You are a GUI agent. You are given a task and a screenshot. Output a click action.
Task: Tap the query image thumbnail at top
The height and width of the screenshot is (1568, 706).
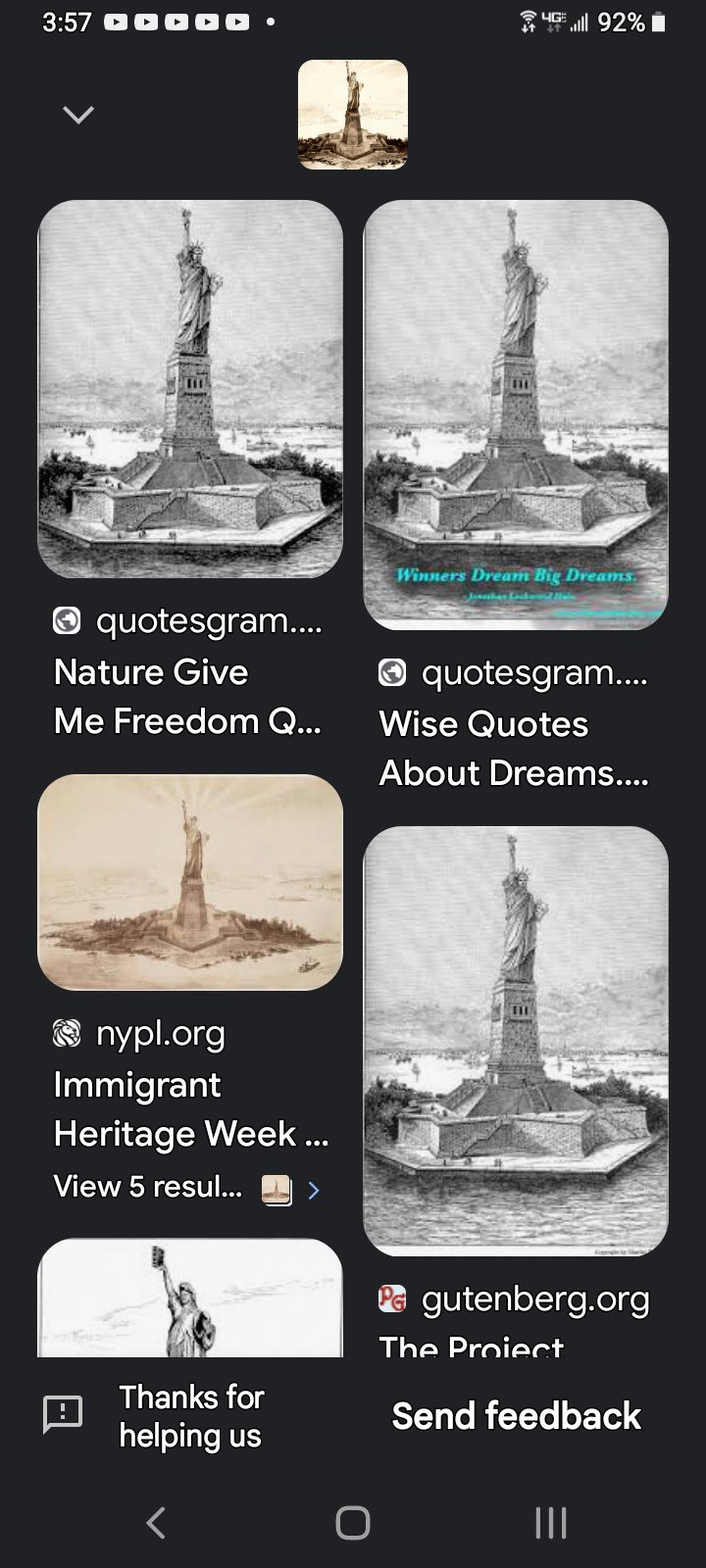[353, 115]
